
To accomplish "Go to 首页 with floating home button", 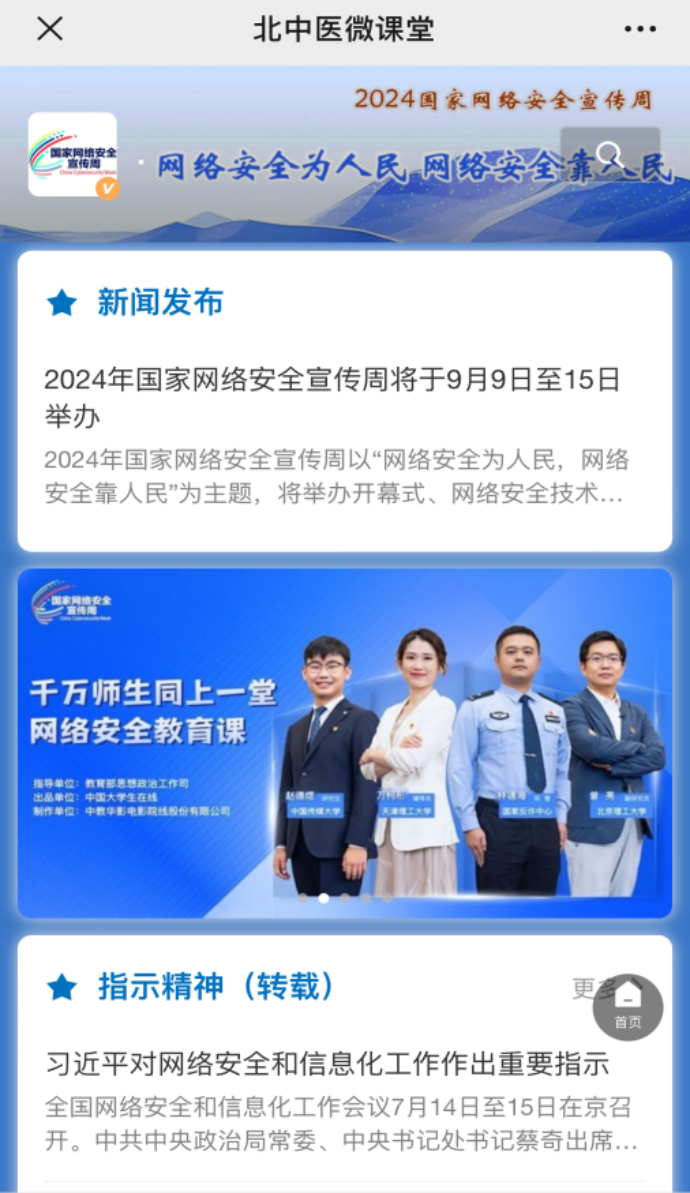I will 628,1006.
